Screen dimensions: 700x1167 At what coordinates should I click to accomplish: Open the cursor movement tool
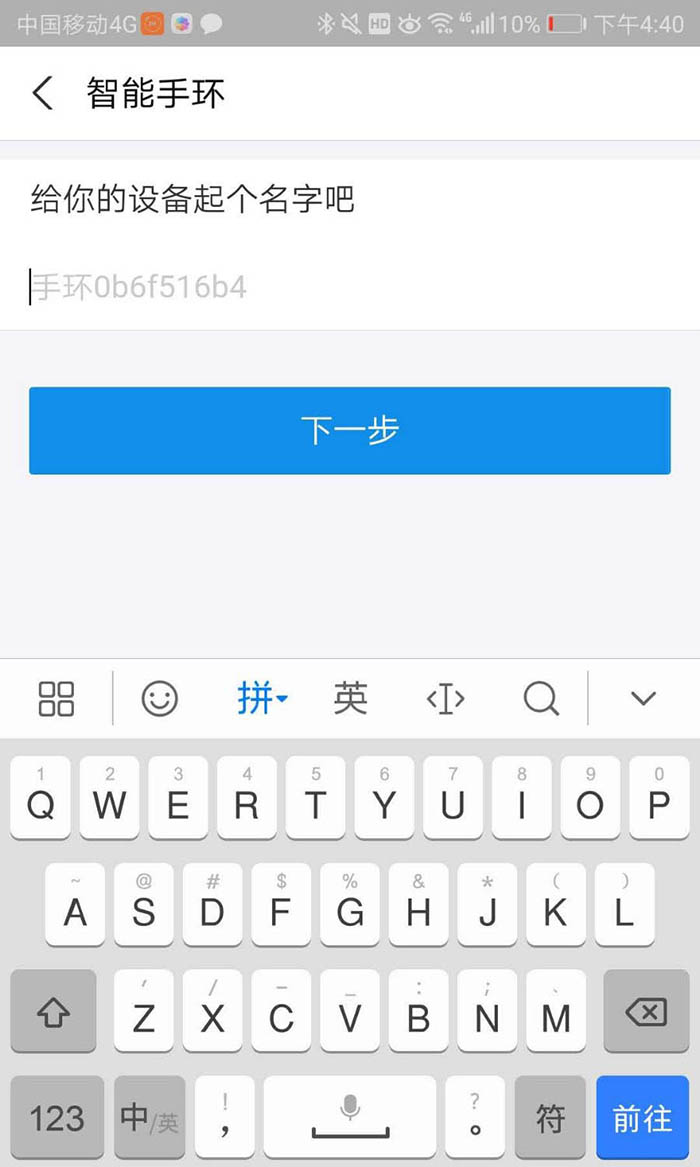click(x=446, y=699)
